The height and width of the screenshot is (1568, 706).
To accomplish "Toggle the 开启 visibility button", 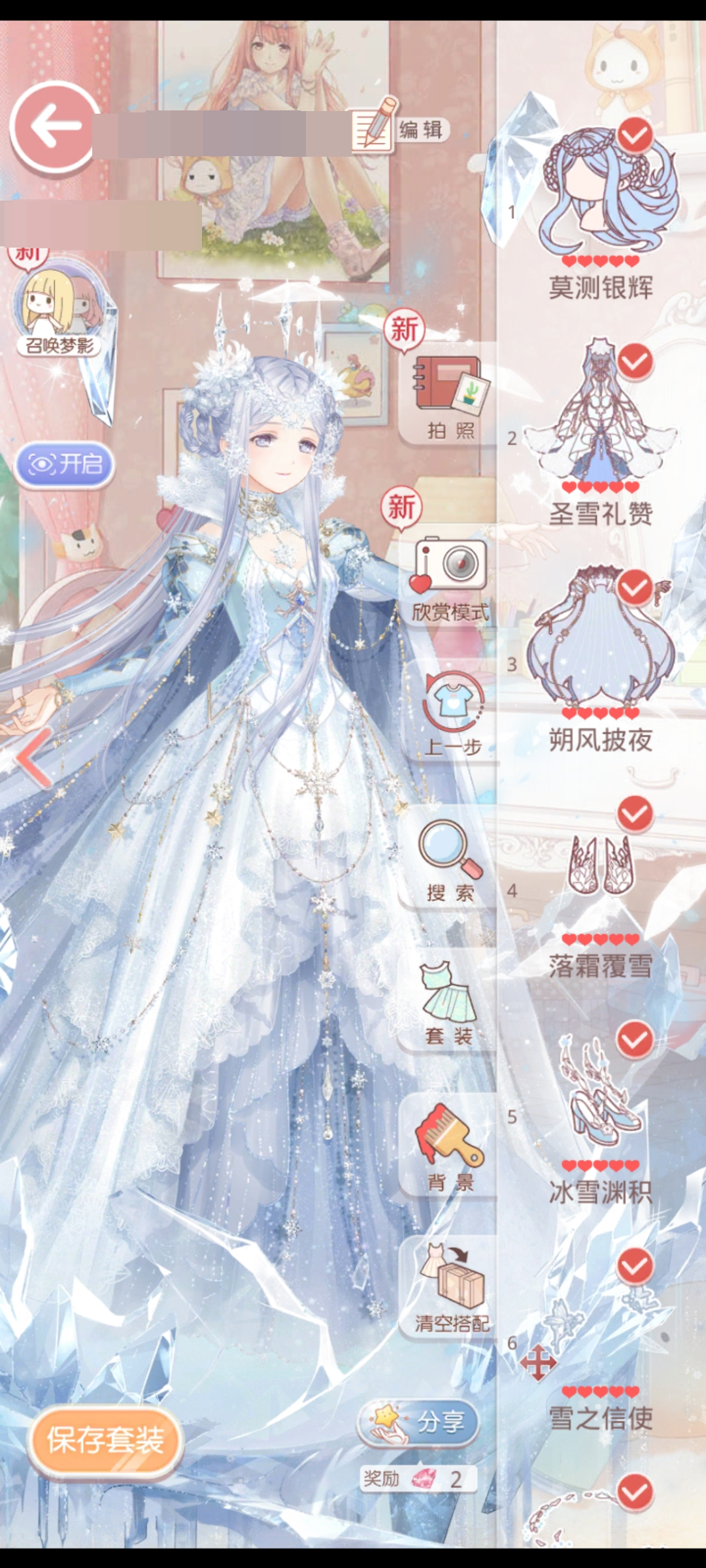I will 65,465.
